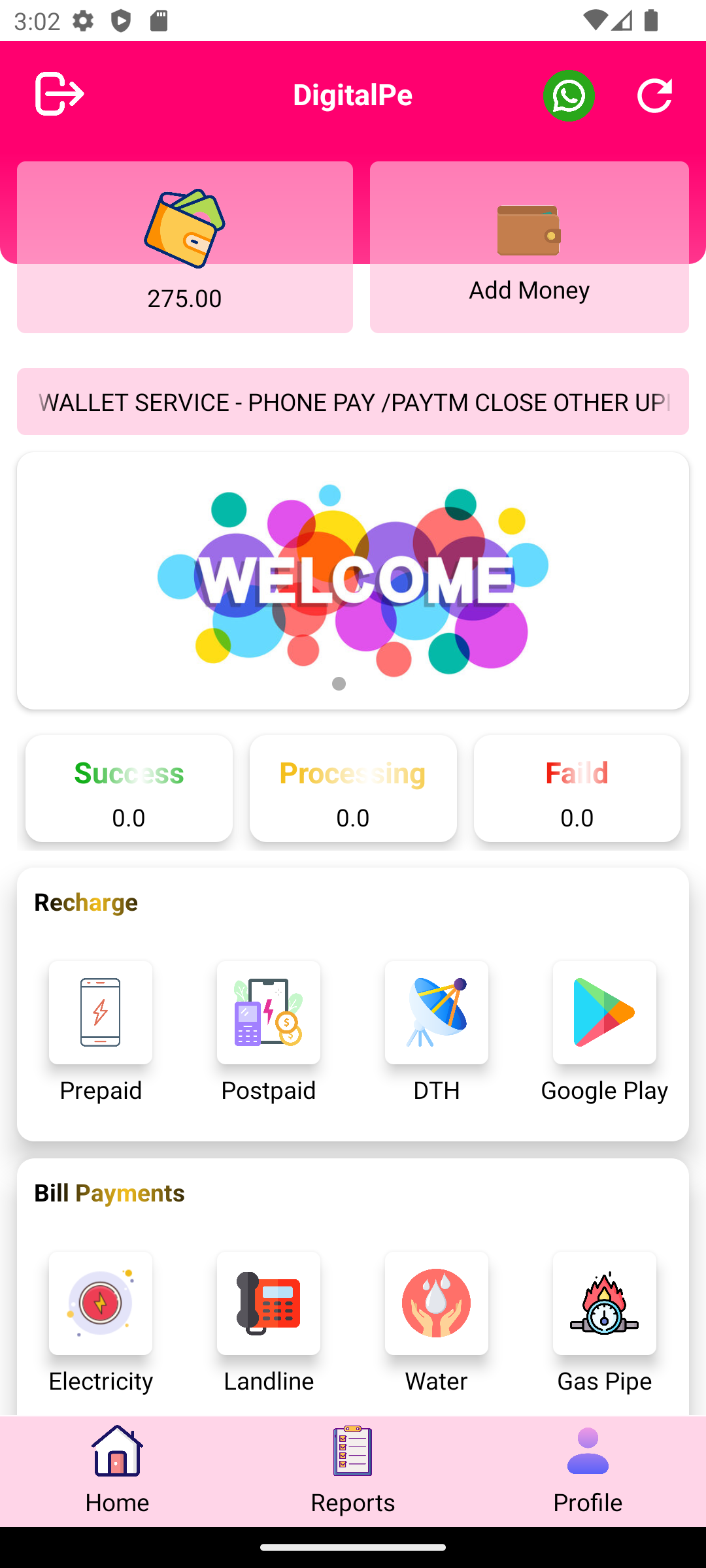Open the Welcome banner
This screenshot has height=1568, width=706.
pos(353,580)
